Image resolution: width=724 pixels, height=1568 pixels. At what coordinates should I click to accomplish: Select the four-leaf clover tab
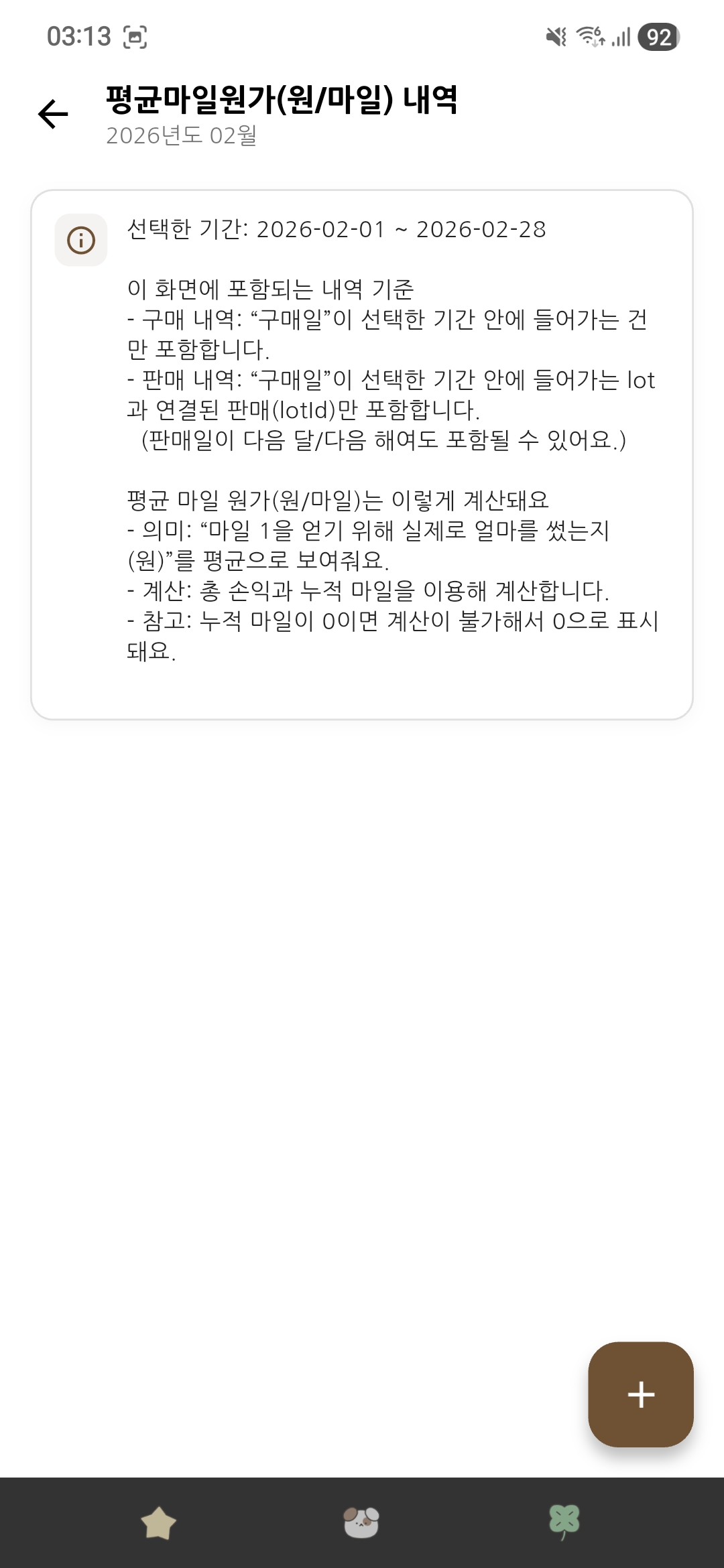point(564,1522)
